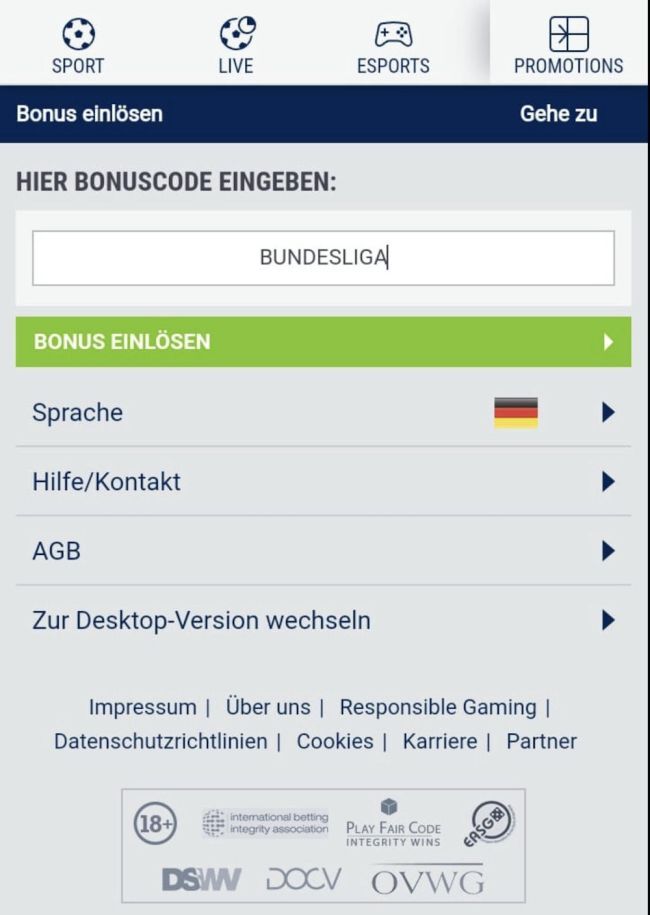Open the Impressum link
Screen dimensions: 650x915
tap(142, 707)
